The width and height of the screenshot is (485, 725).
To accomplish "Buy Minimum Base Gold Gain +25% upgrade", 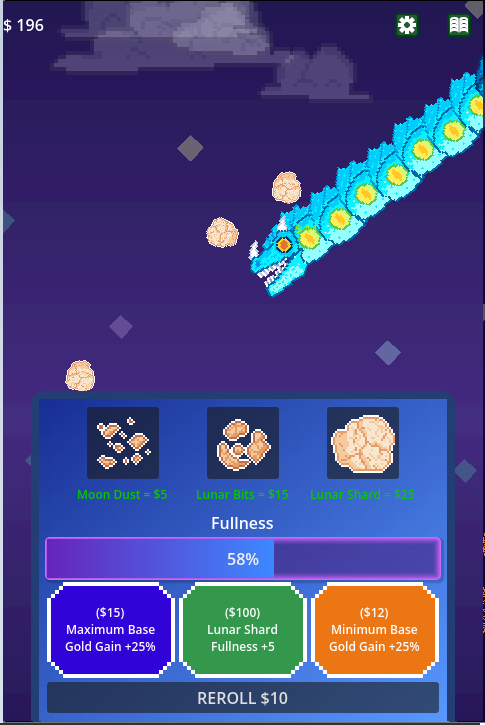I will click(374, 630).
